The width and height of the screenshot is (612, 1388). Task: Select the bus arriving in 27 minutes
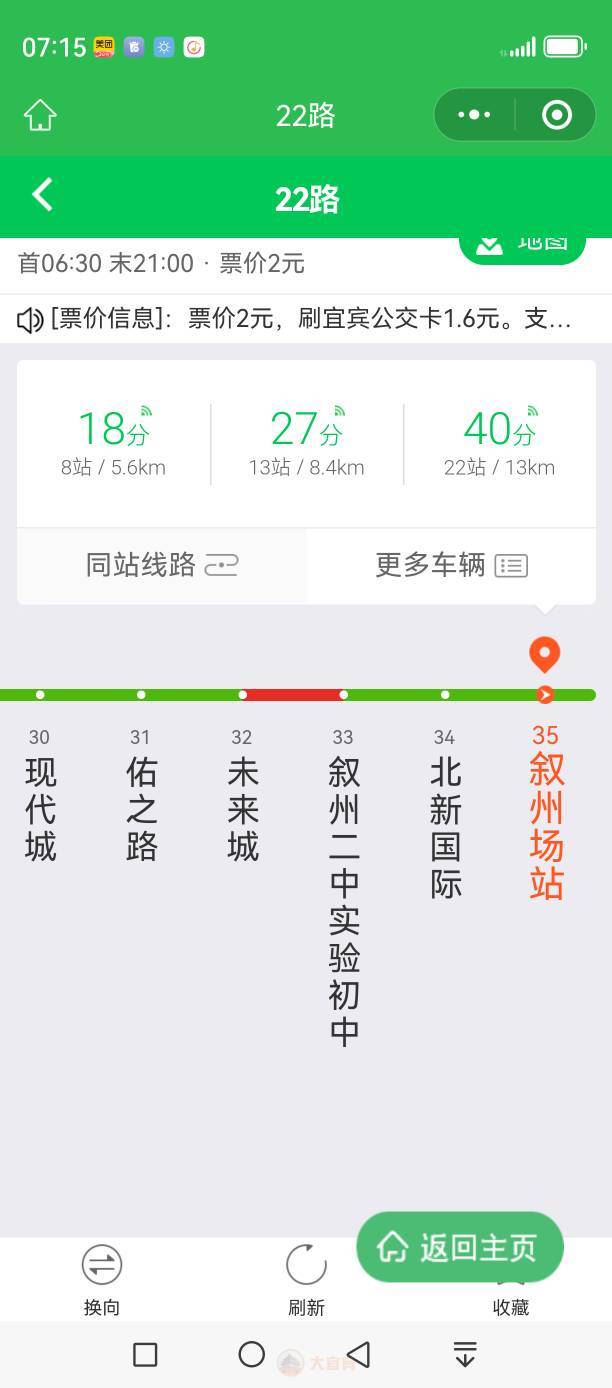306,442
